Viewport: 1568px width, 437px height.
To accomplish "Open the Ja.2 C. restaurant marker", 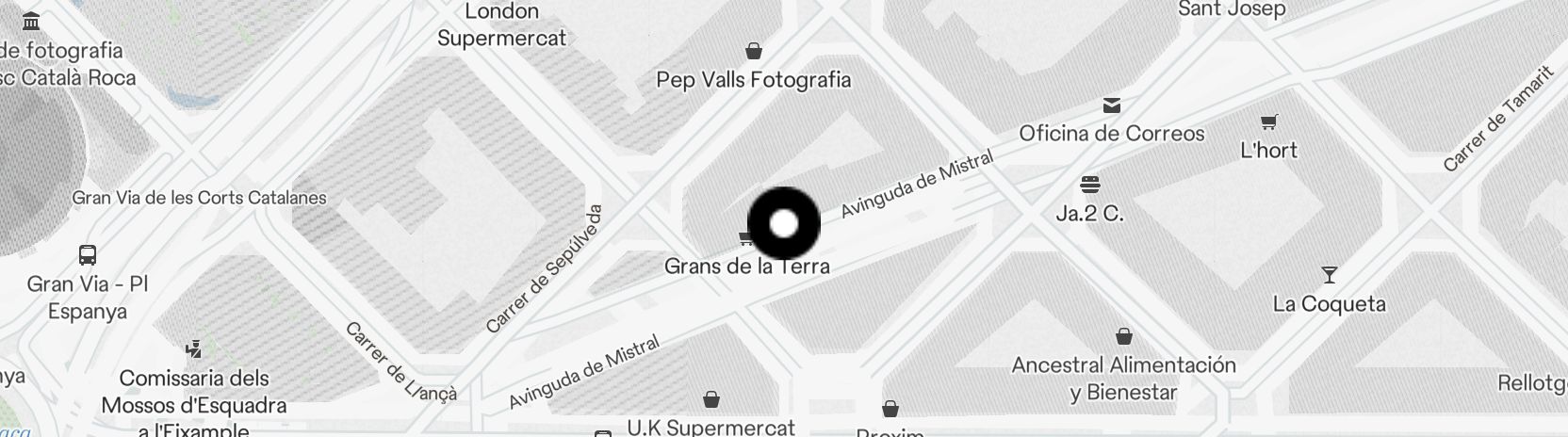I will tap(1090, 184).
